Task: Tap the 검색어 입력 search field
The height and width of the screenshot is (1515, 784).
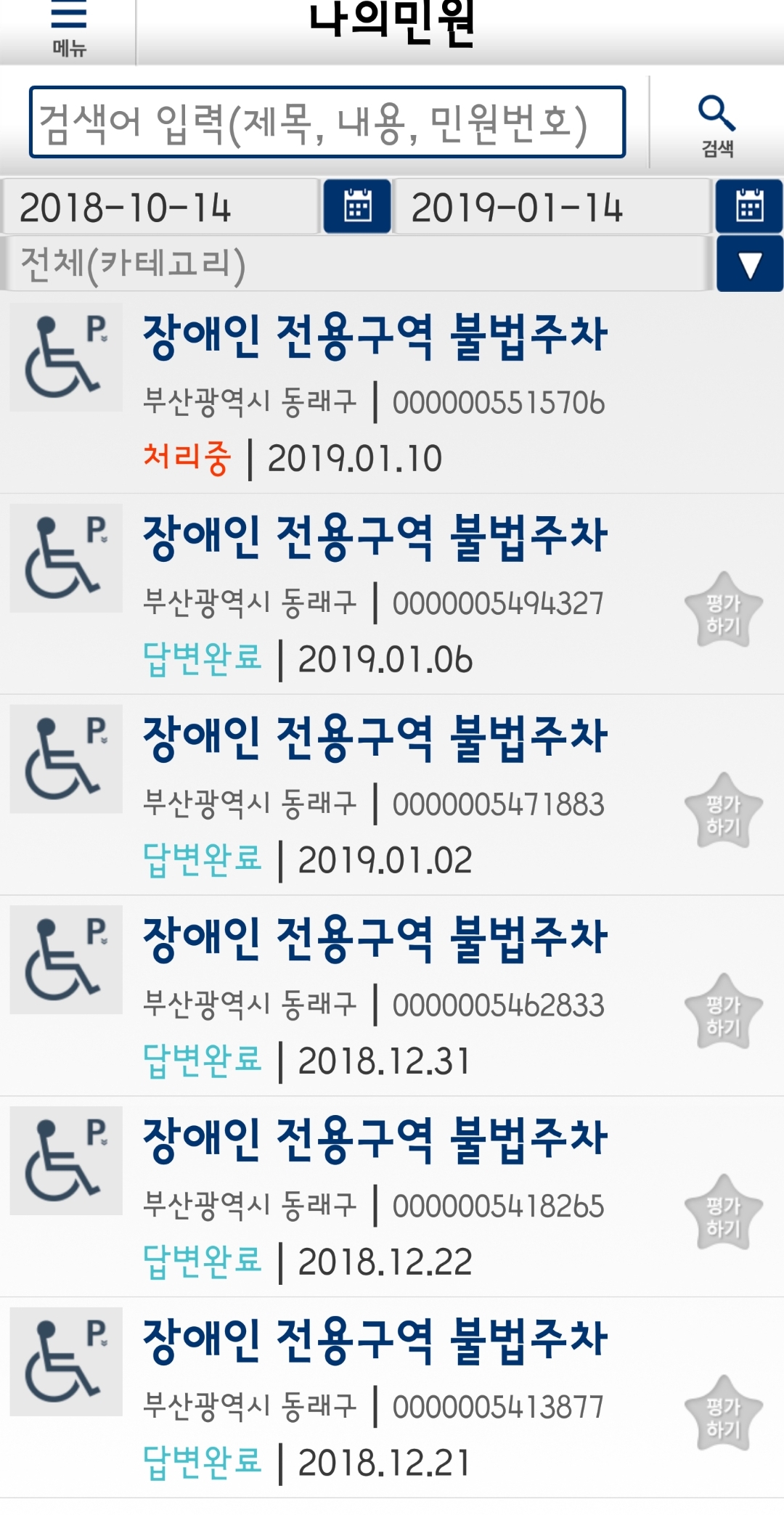Action: pos(327,122)
